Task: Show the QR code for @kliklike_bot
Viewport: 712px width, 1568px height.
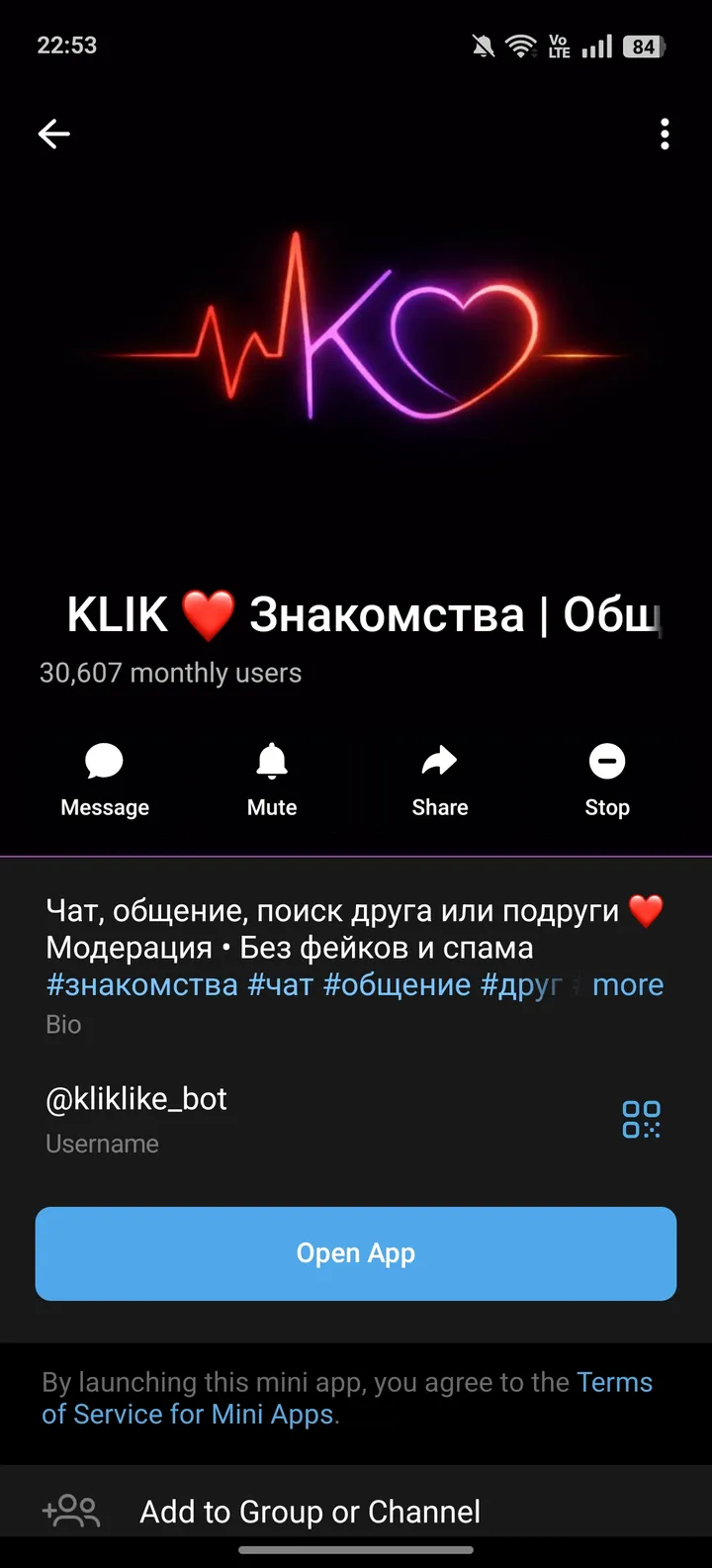Action: 641,1119
